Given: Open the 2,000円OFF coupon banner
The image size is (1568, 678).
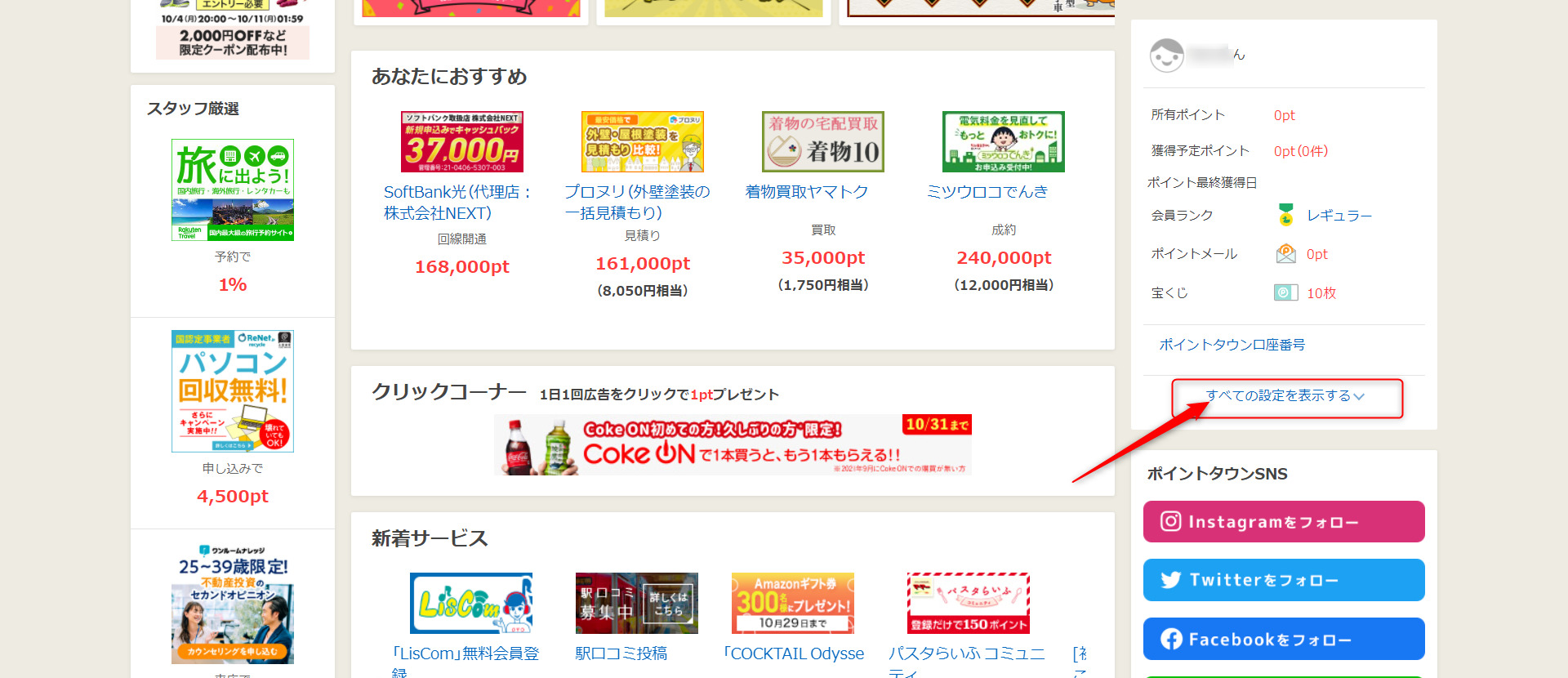Looking at the screenshot, I should [x=233, y=34].
